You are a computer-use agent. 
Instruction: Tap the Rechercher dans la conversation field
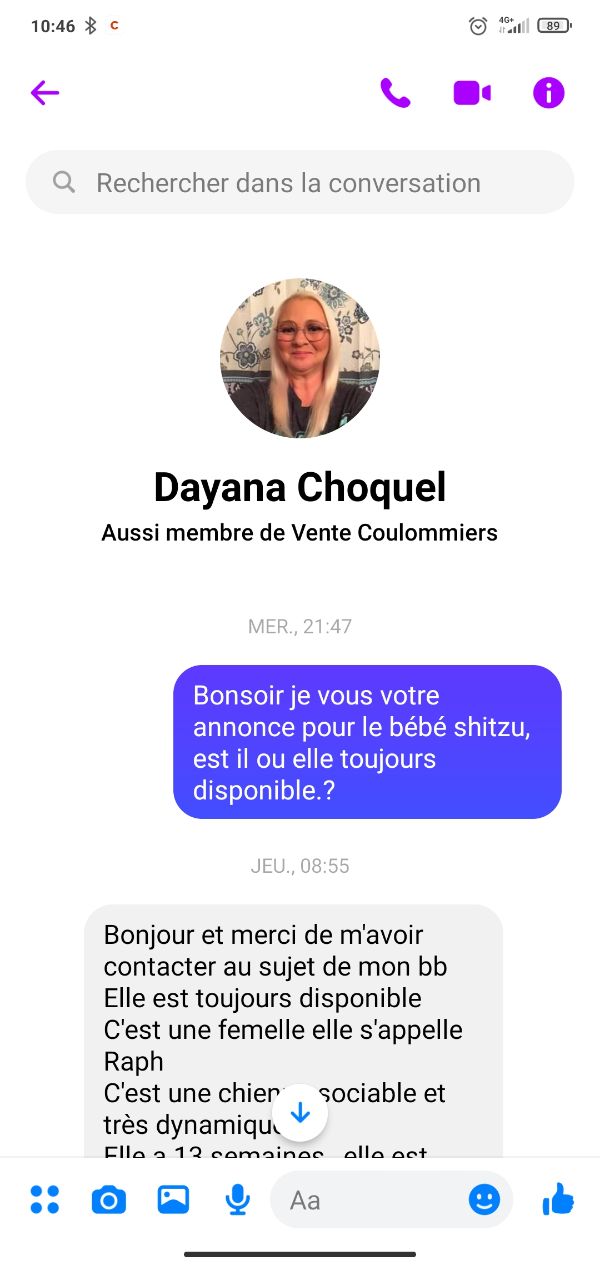pyautogui.click(x=300, y=183)
